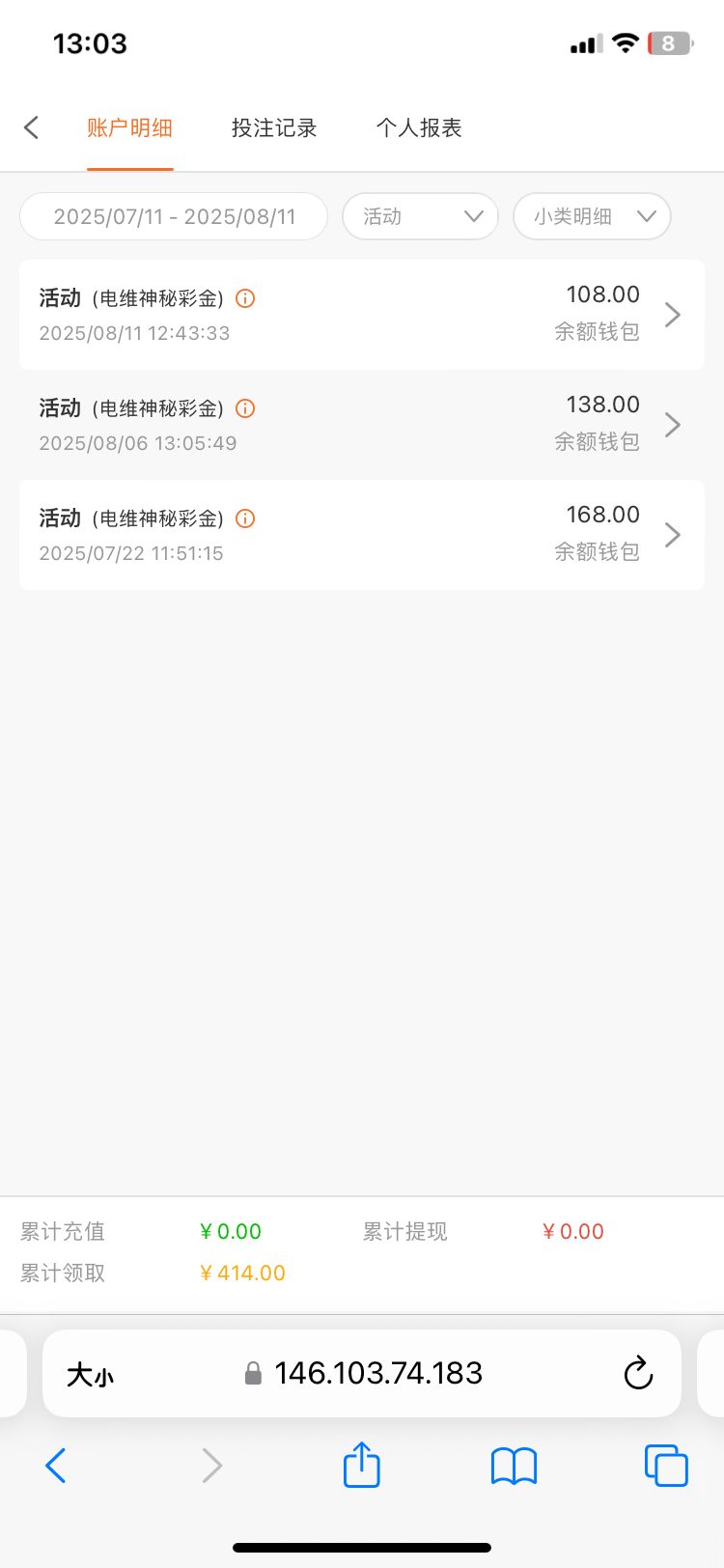The height and width of the screenshot is (1568, 724).
Task: Open the 168.00 record from 2025/07/22
Action: [x=361, y=535]
